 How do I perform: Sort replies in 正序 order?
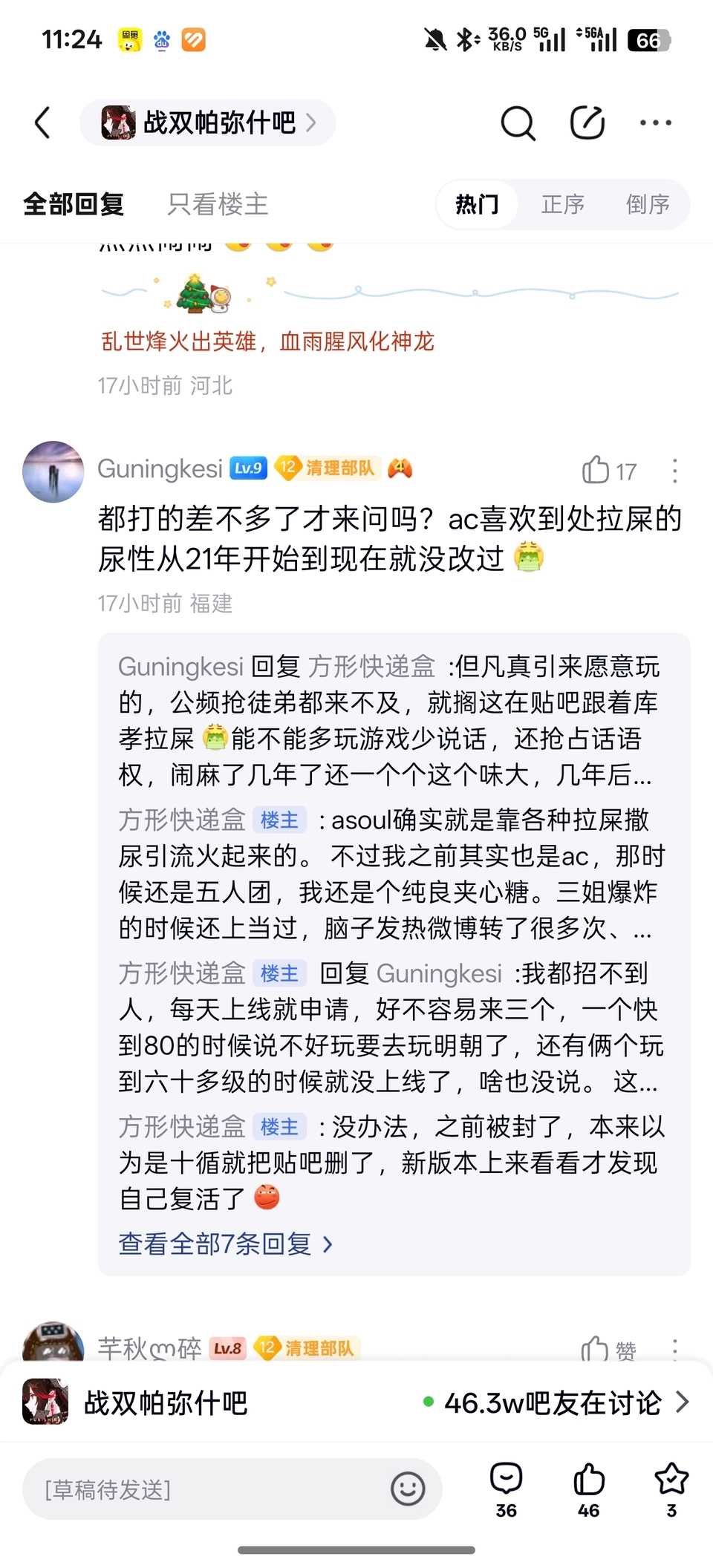coord(562,204)
